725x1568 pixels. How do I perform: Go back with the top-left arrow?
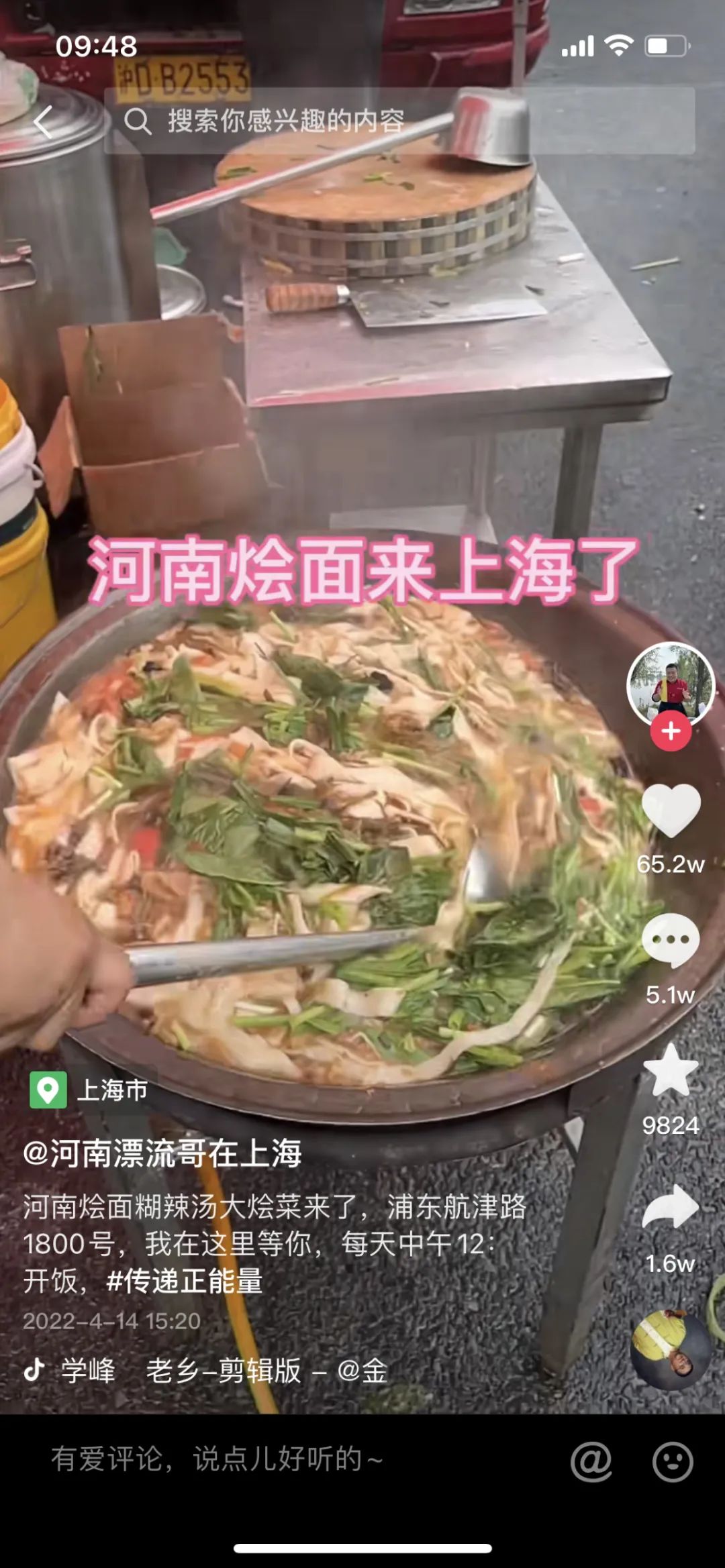(x=43, y=122)
